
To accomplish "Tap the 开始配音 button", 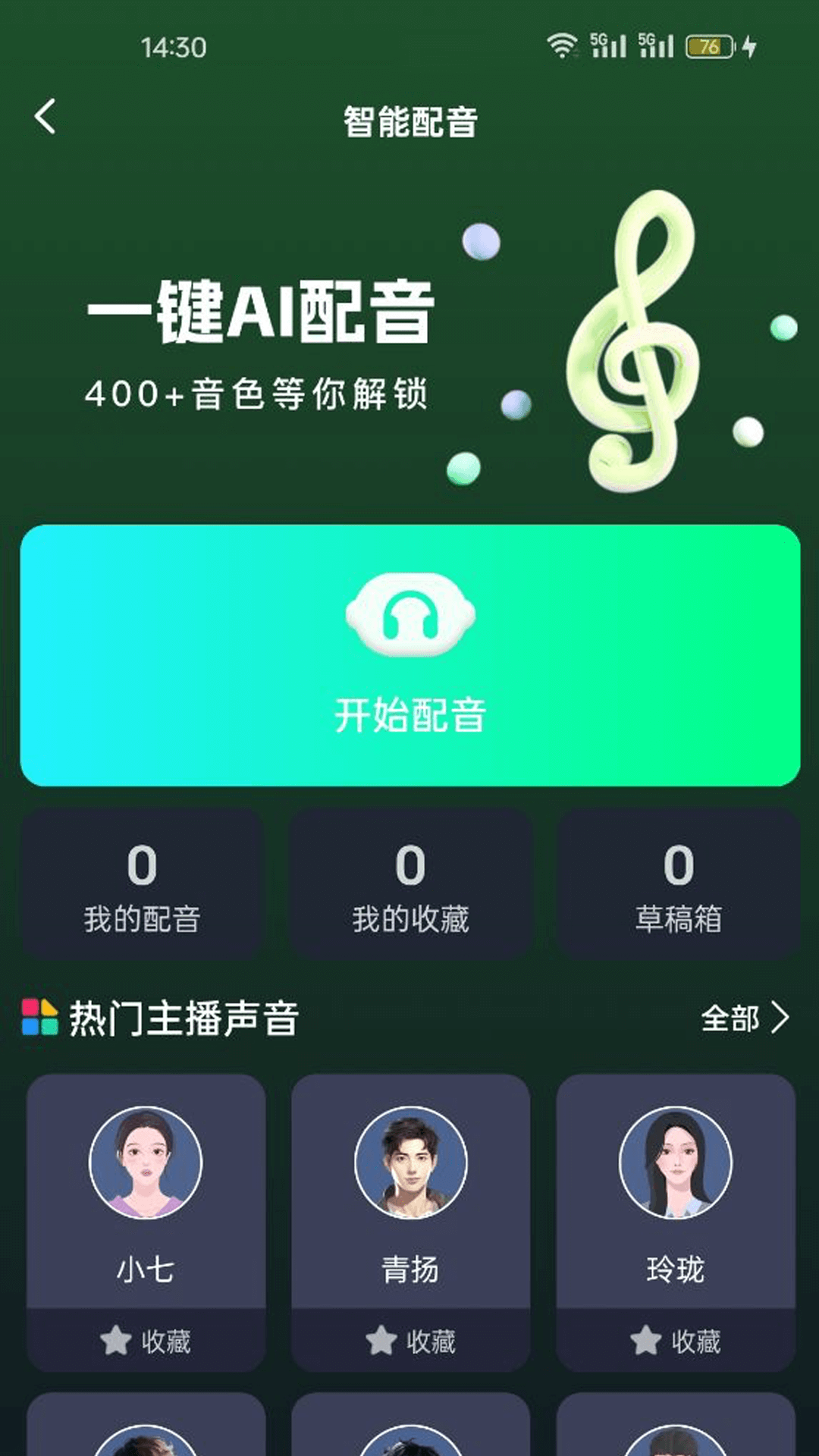I will (409, 656).
